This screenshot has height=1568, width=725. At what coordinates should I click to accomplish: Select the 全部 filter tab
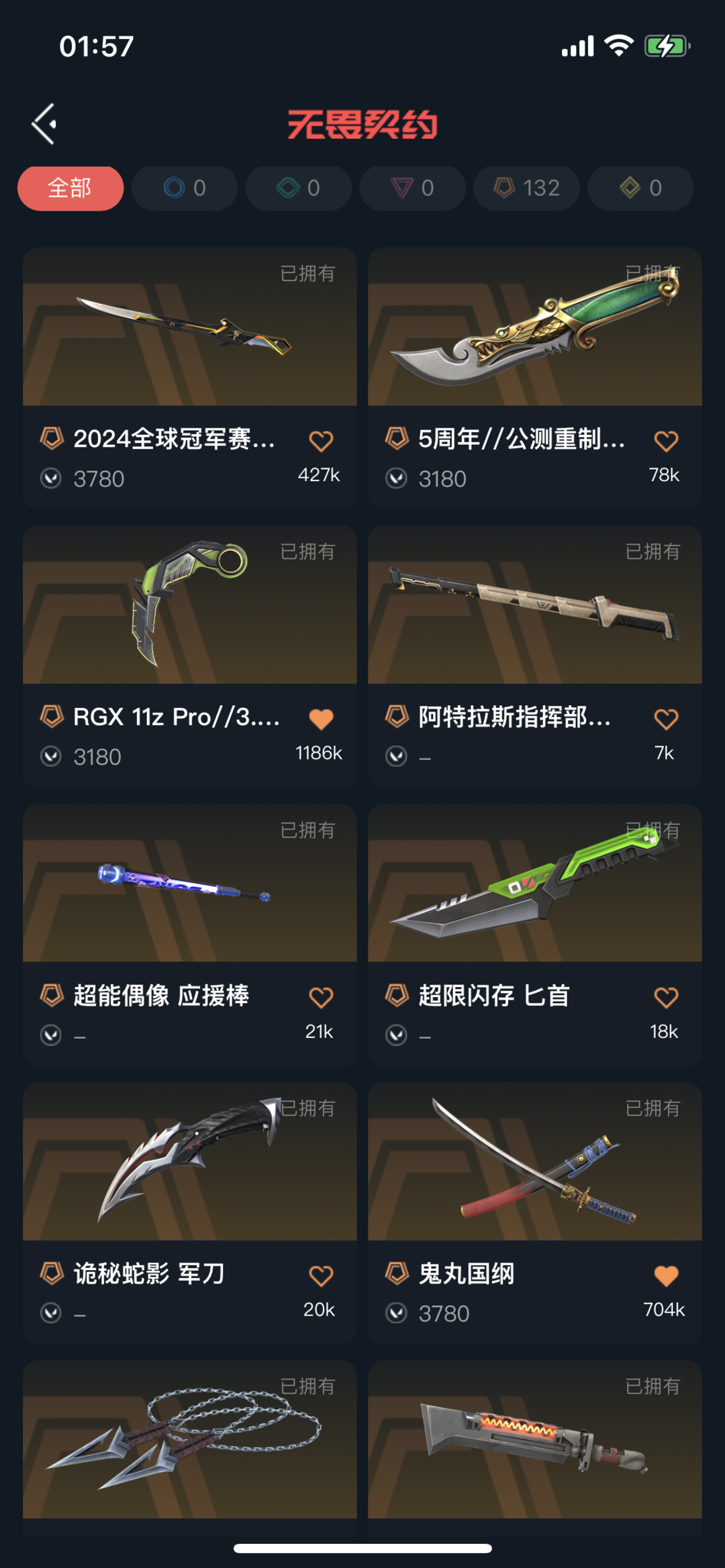70,188
